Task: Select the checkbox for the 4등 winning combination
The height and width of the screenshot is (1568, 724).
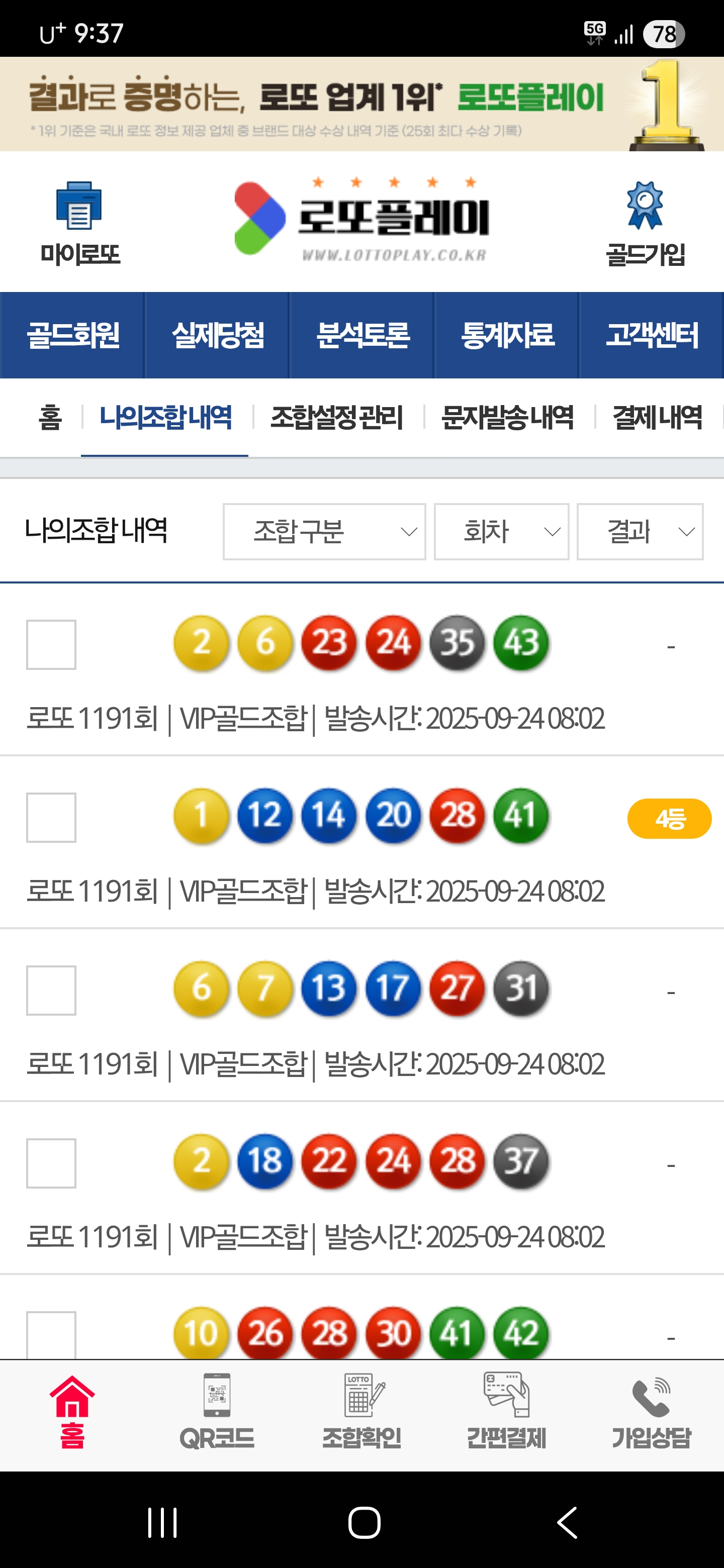Action: tap(51, 818)
